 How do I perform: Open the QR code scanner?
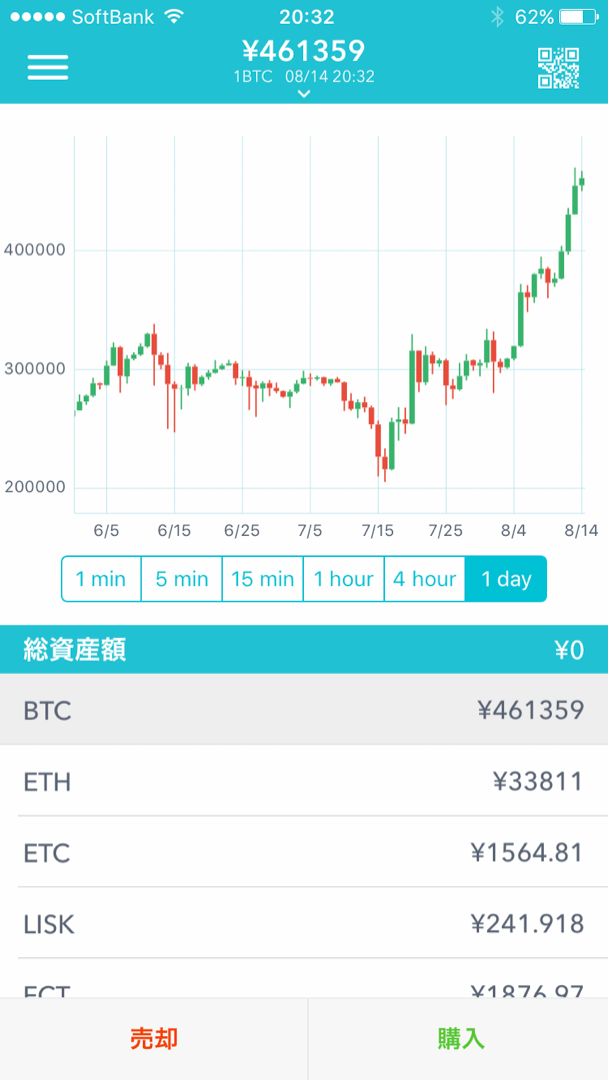tap(558, 68)
